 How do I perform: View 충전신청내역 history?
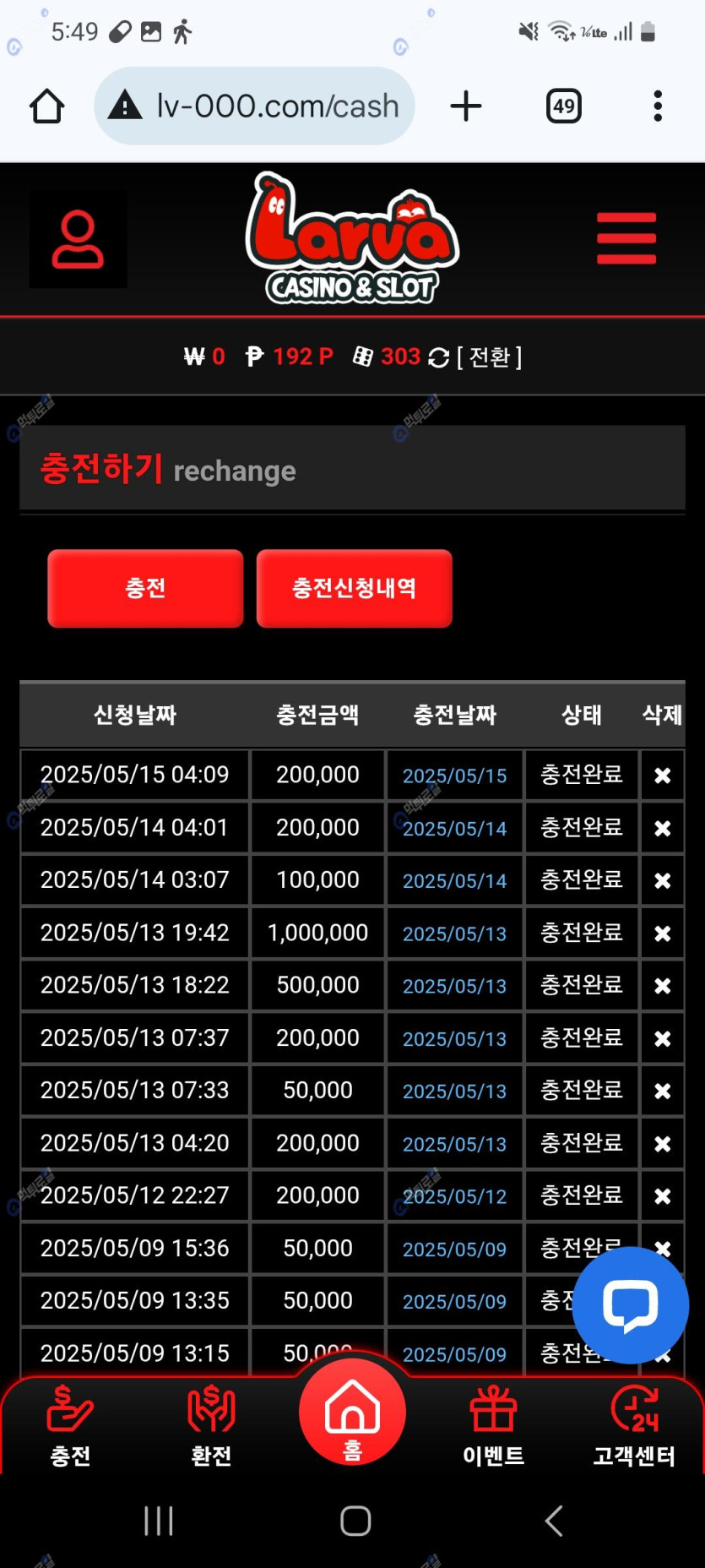(354, 588)
